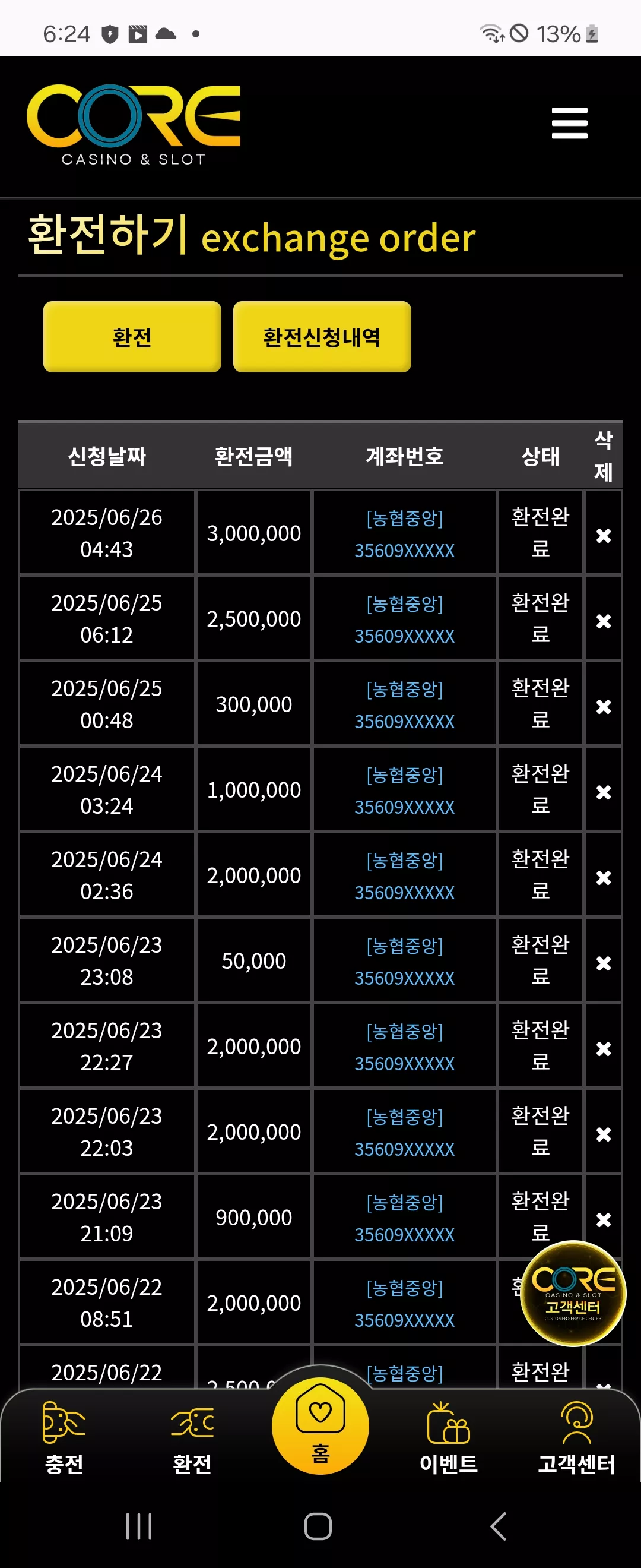Open the floating CORE 고객센터 badge
Viewport: 641px width, 1568px height.
(573, 1293)
